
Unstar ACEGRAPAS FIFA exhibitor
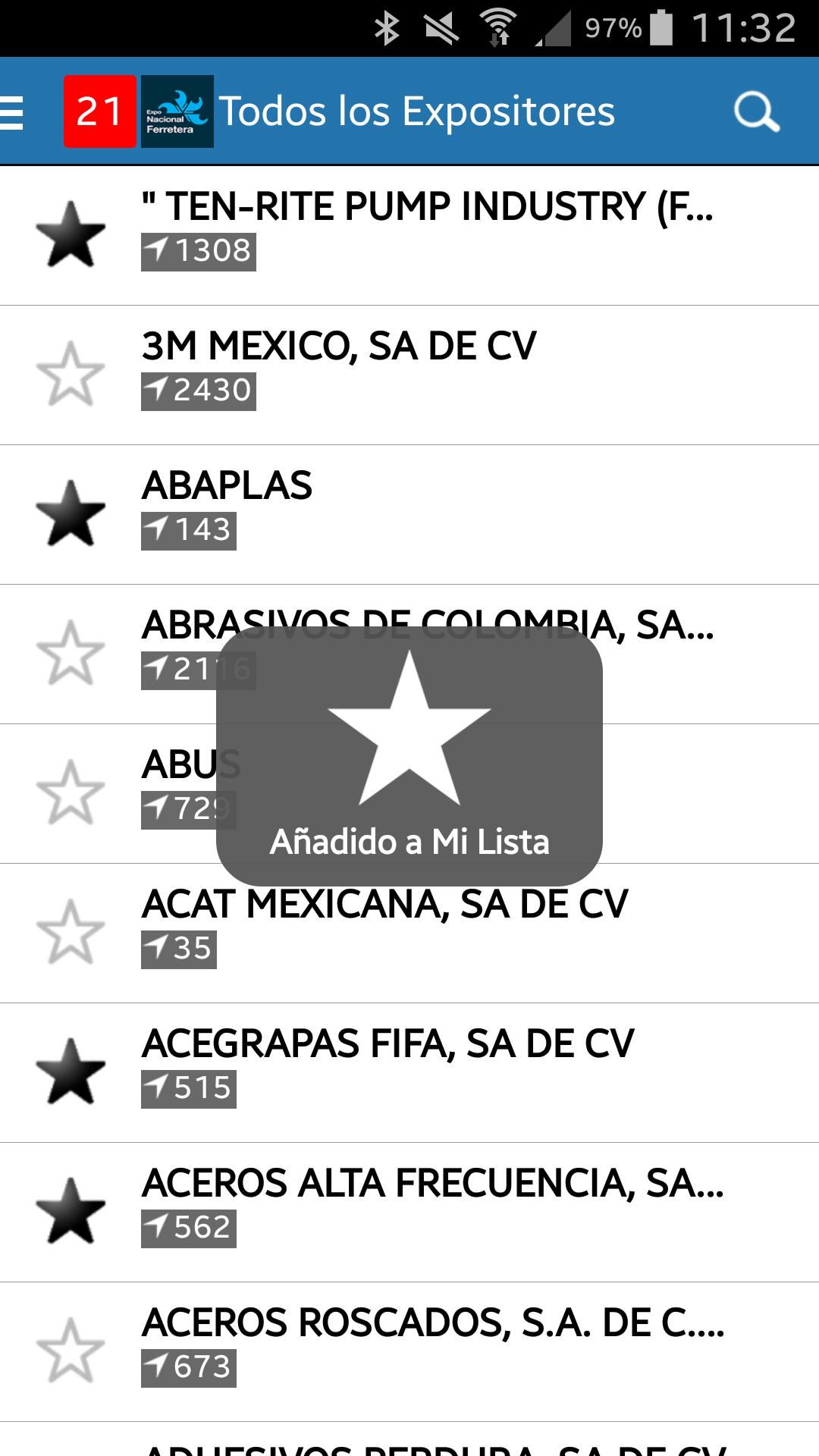click(71, 1072)
